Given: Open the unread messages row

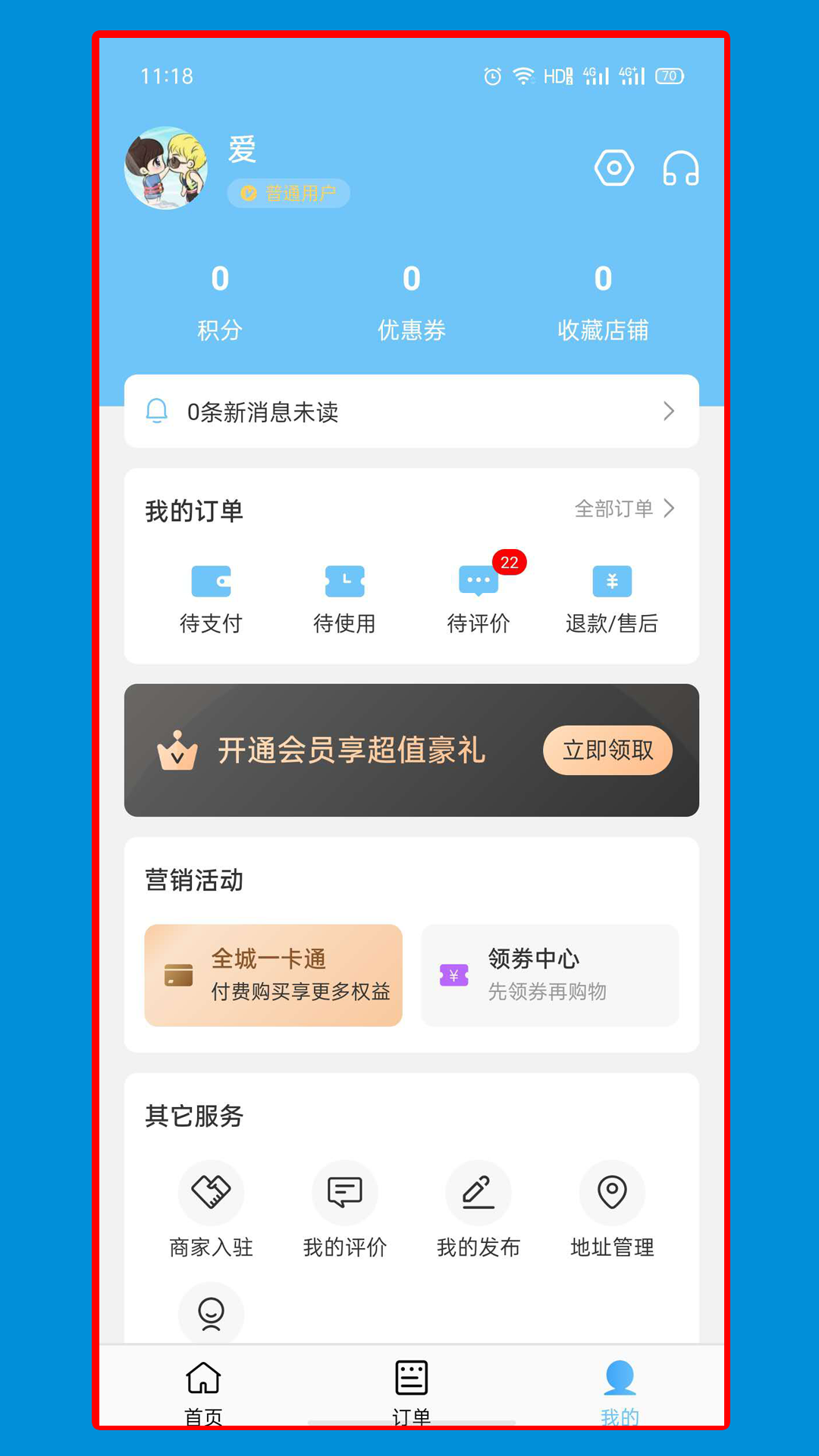Looking at the screenshot, I should coord(411,411).
